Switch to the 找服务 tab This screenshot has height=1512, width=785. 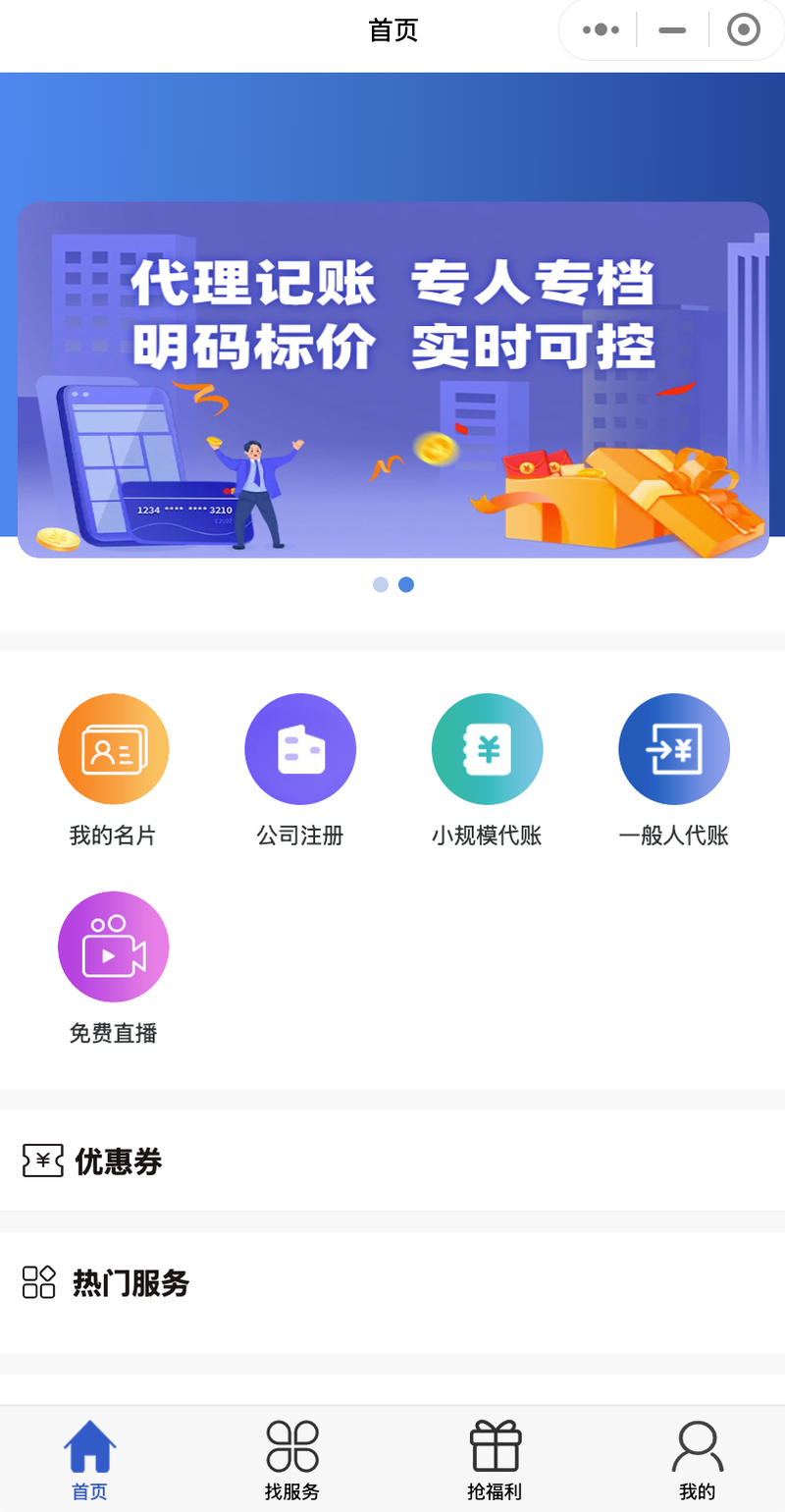tap(292, 1460)
